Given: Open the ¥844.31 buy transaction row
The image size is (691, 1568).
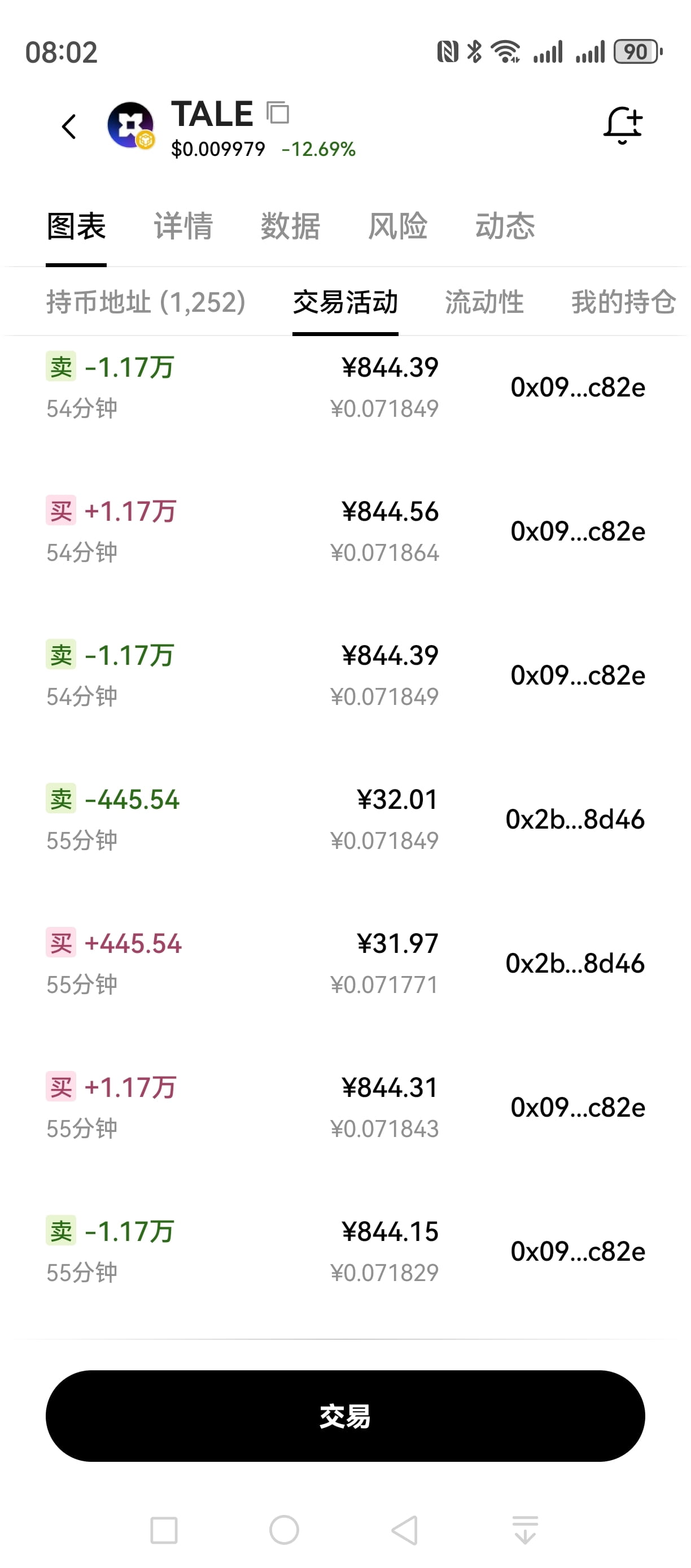Looking at the screenshot, I should 345,1107.
